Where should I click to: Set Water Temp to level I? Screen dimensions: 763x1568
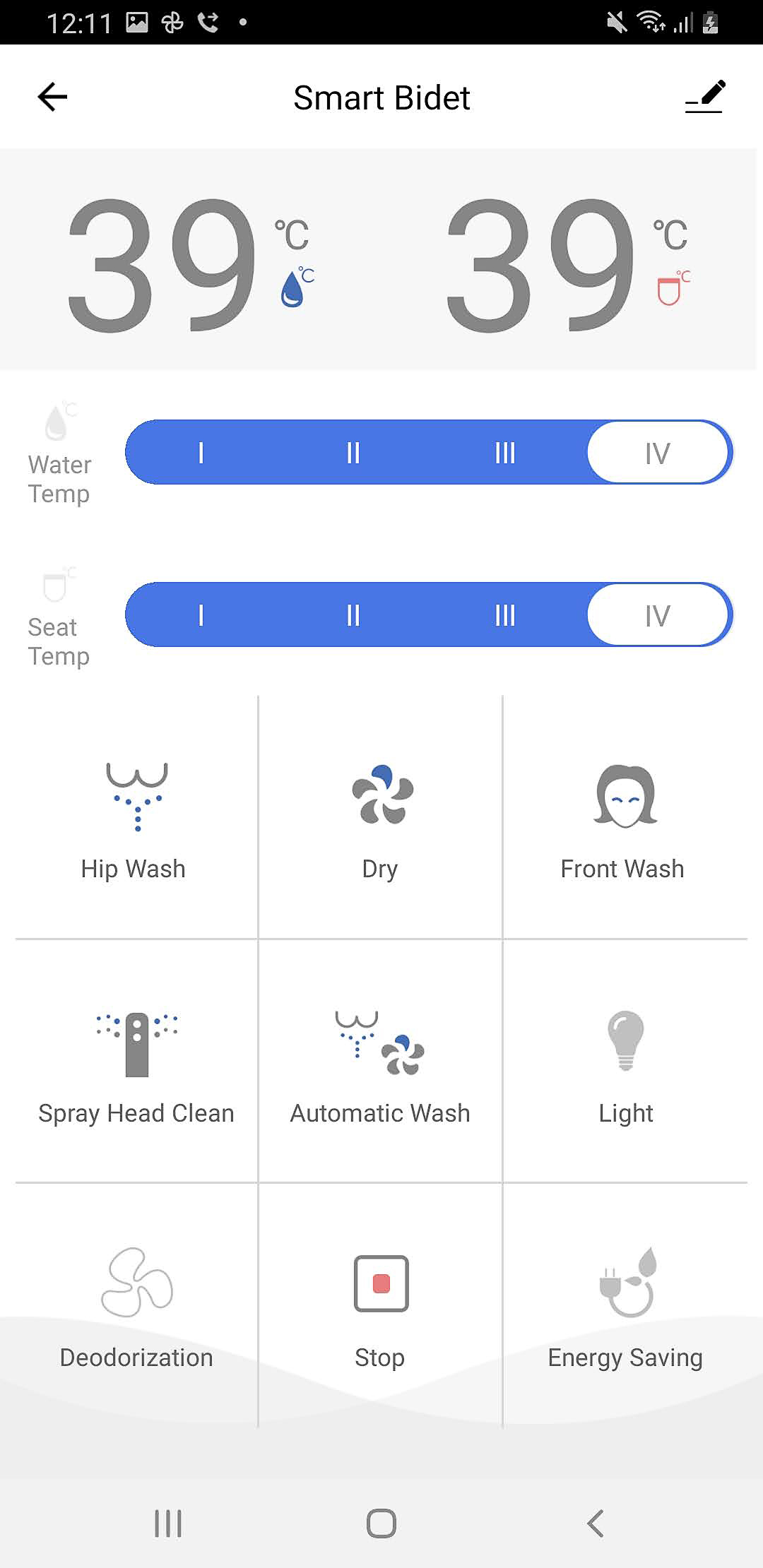pos(201,453)
